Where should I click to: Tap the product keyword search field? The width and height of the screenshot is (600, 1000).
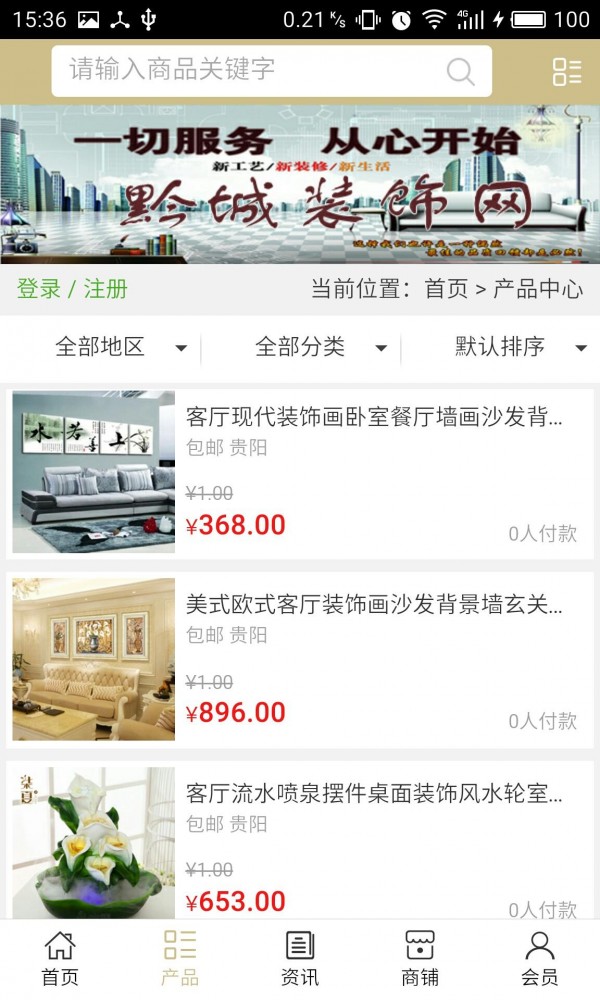point(250,70)
